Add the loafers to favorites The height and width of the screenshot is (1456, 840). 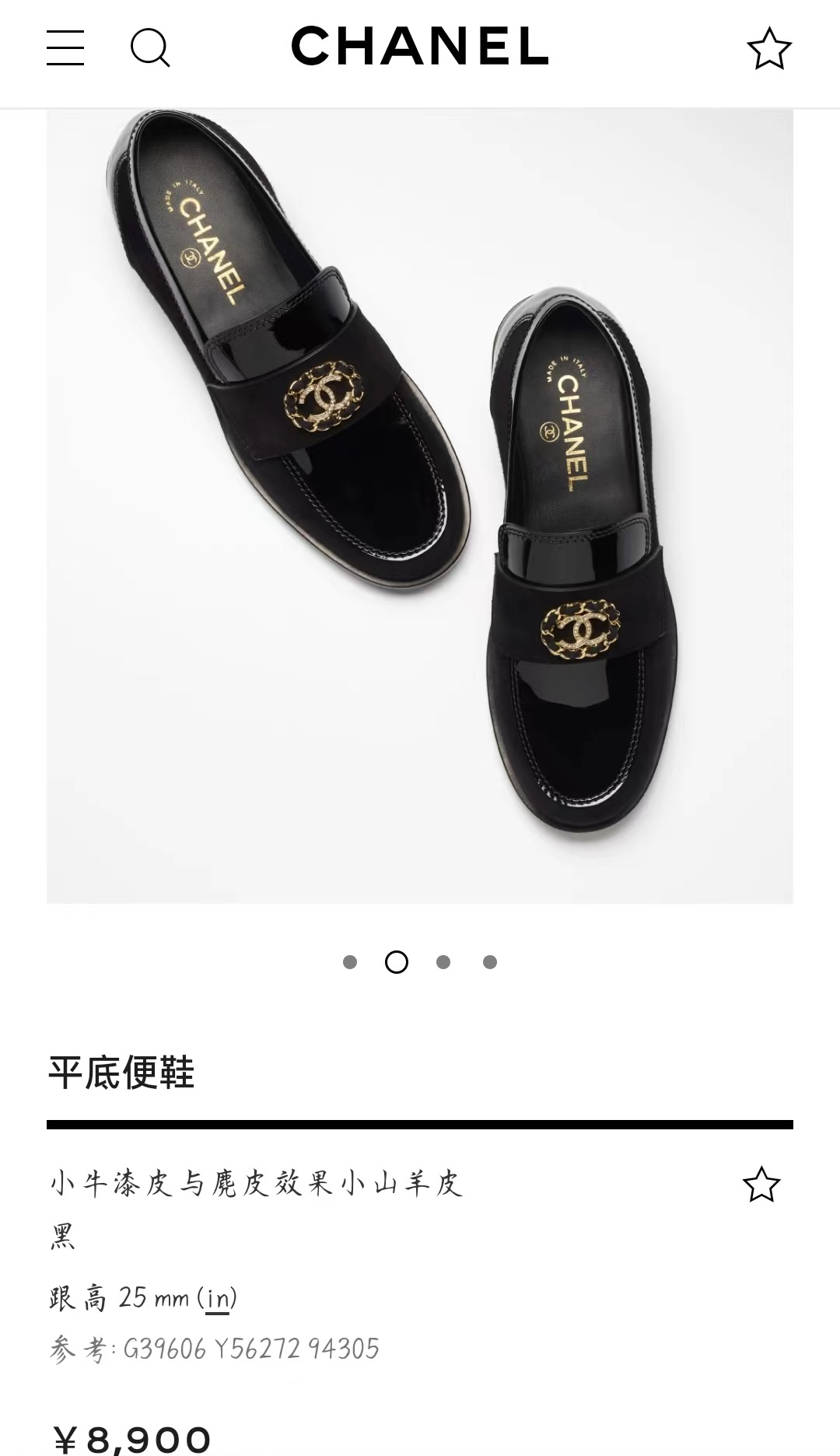761,1185
